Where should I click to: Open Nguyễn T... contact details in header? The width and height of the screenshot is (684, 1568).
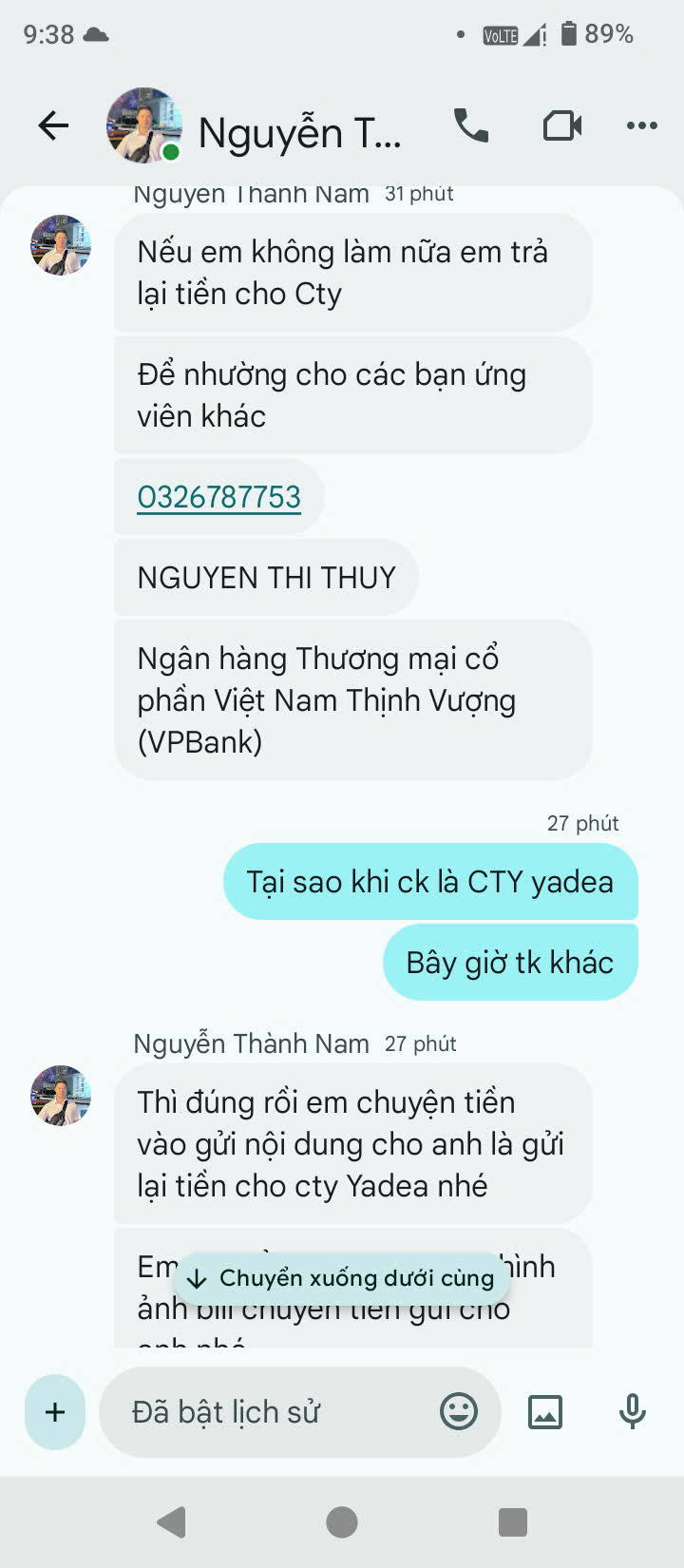(x=299, y=131)
